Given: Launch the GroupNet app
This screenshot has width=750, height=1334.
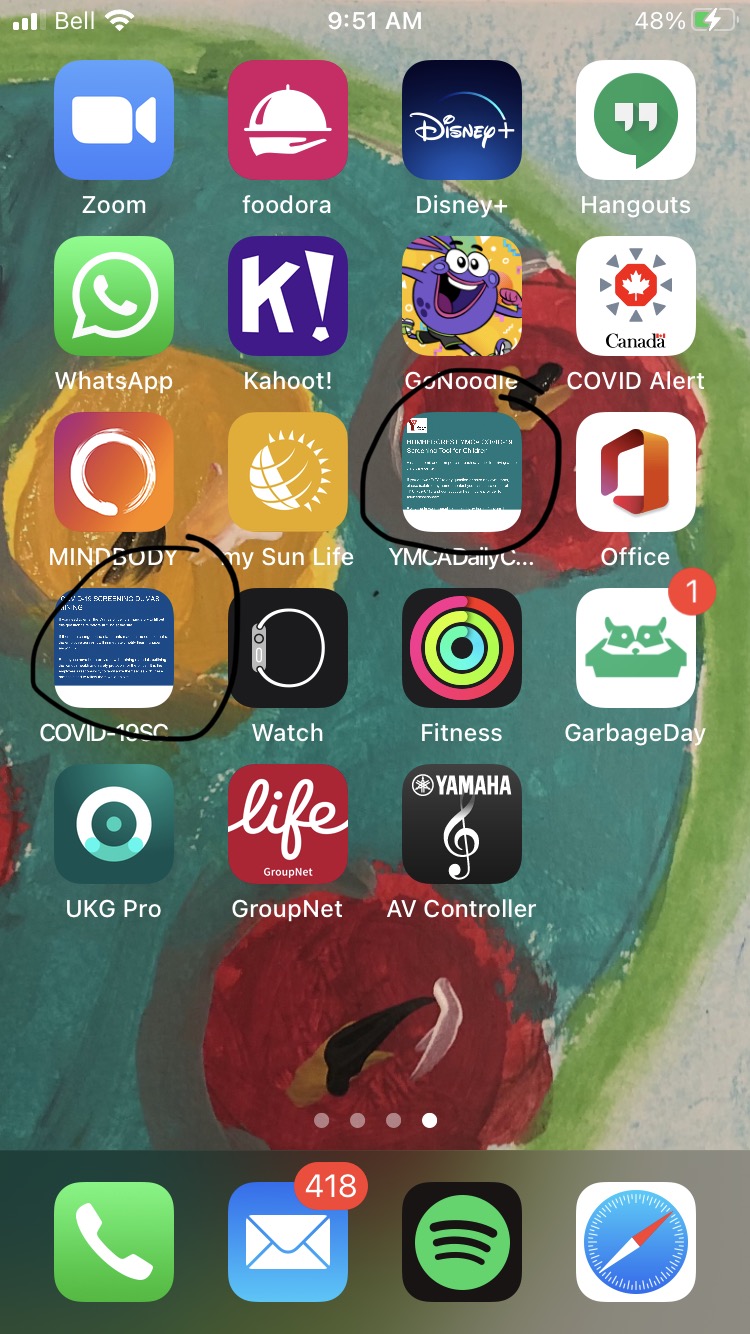Looking at the screenshot, I should 288,824.
